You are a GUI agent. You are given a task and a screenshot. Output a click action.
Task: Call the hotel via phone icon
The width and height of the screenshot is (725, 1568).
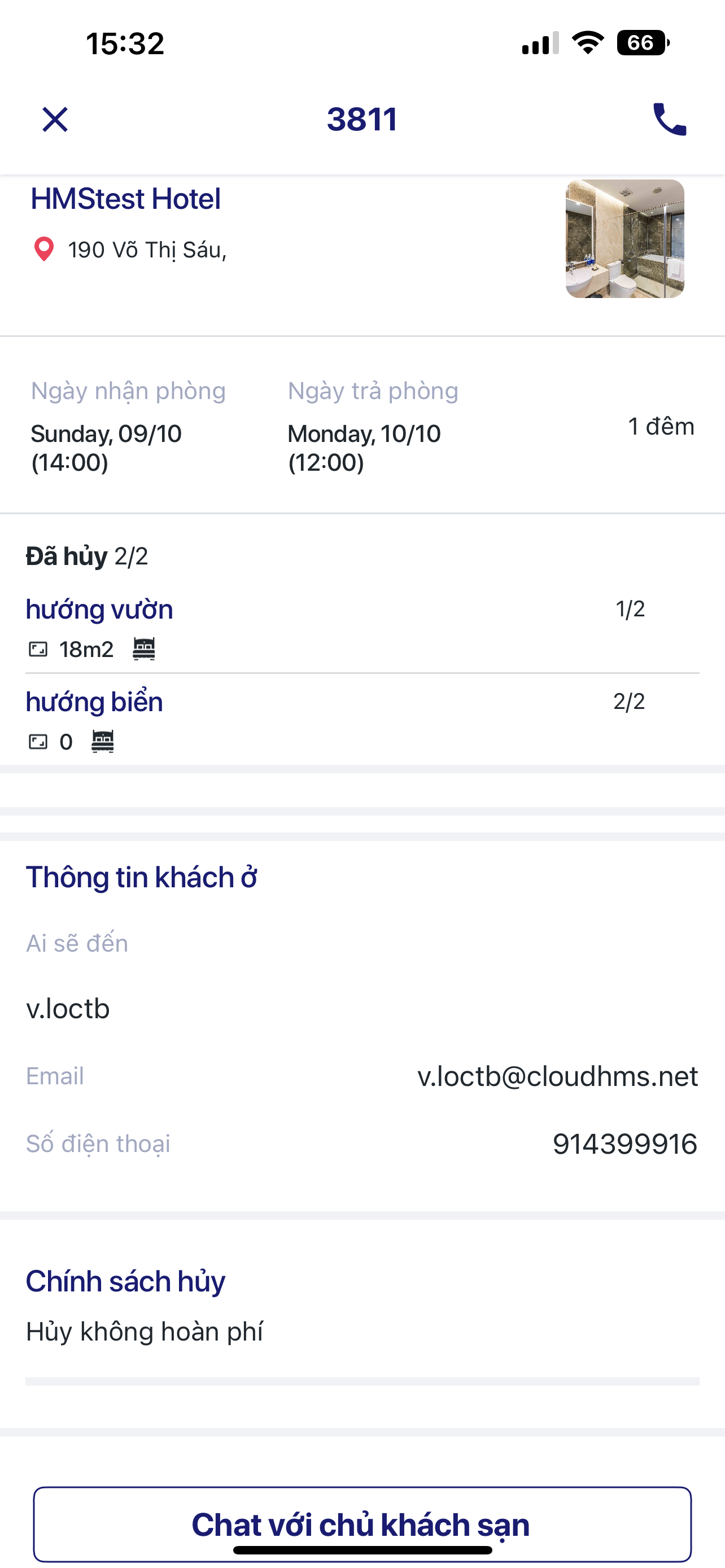coord(669,119)
